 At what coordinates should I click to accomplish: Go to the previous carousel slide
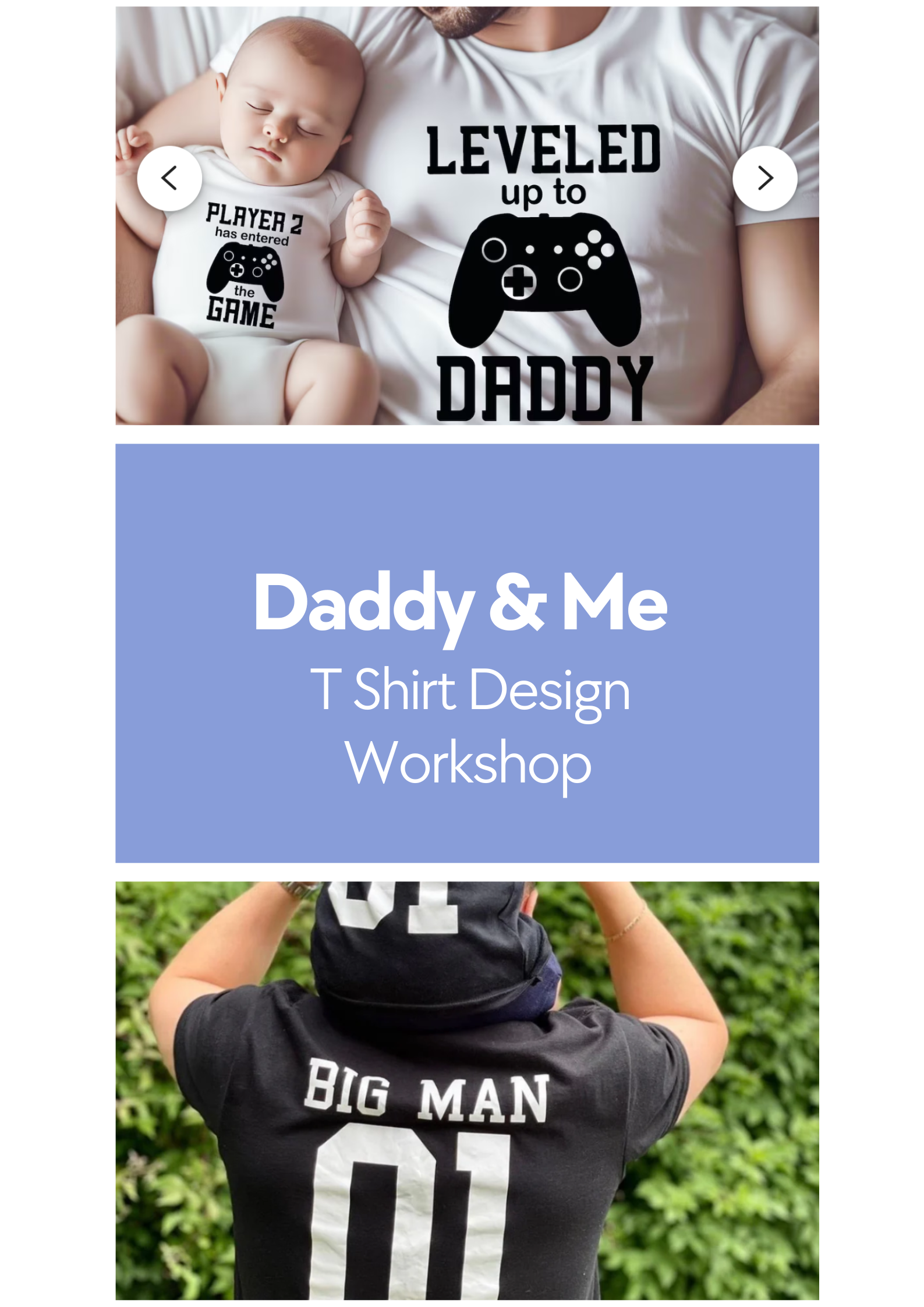click(169, 178)
